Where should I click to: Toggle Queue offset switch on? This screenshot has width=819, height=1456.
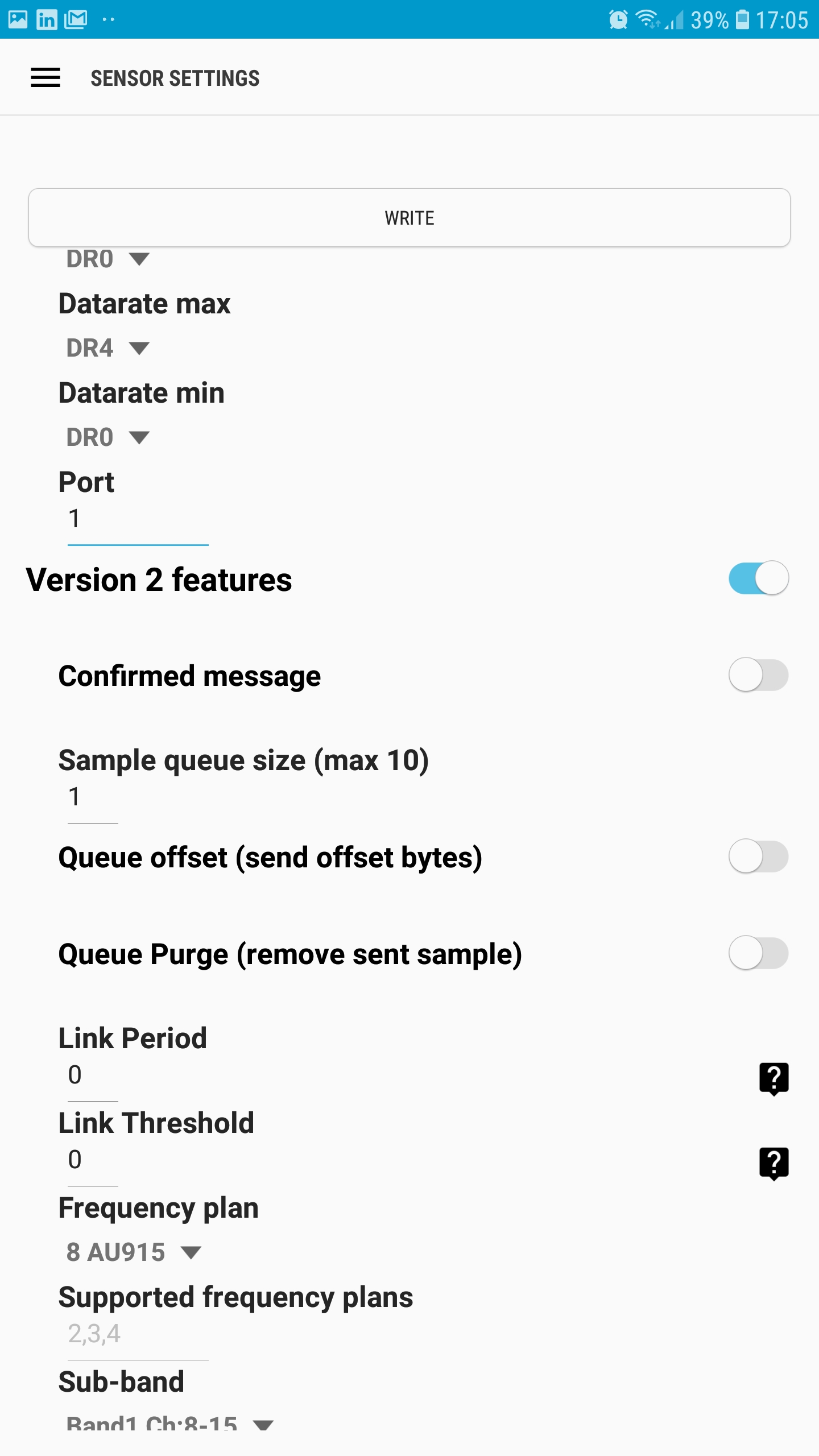pos(759,857)
